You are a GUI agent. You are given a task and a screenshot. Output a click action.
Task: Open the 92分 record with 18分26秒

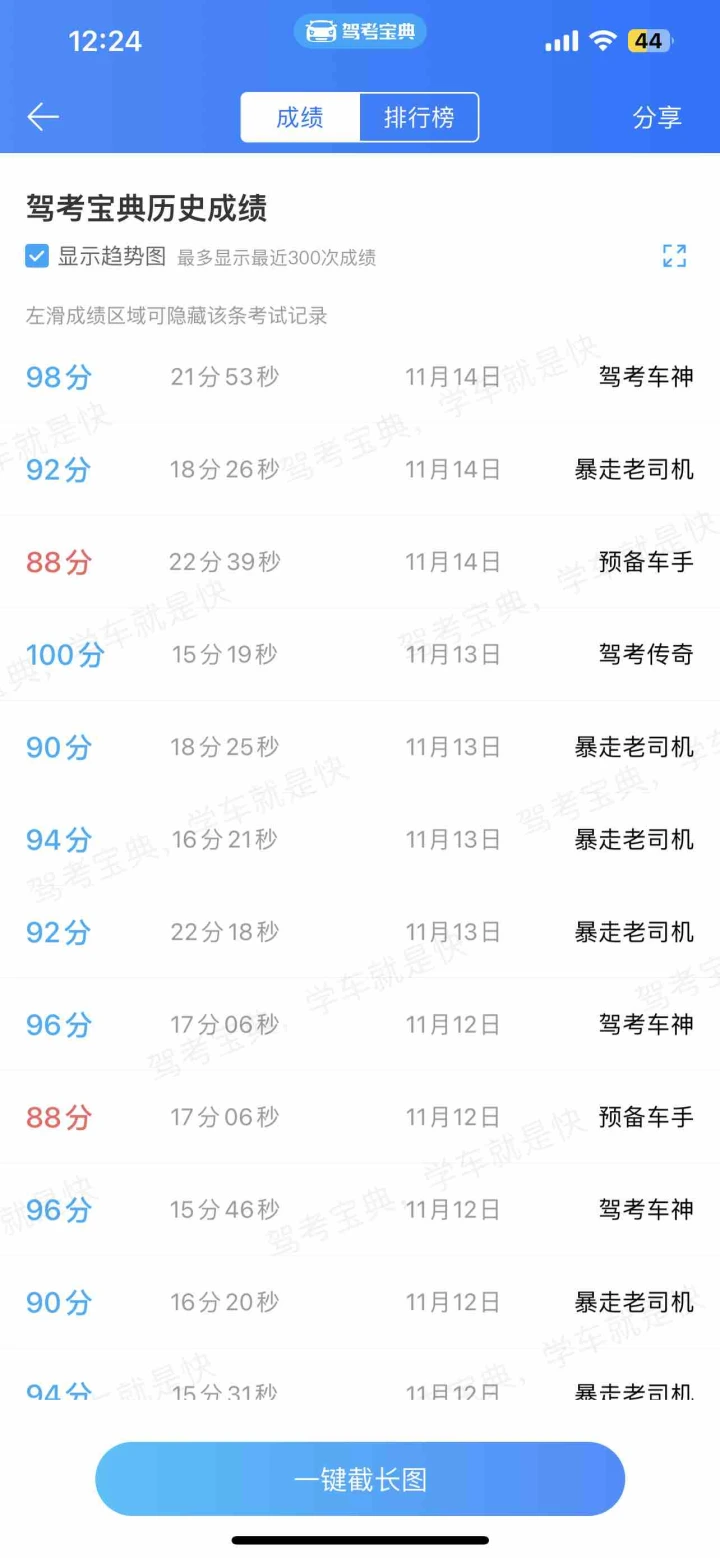(x=360, y=469)
